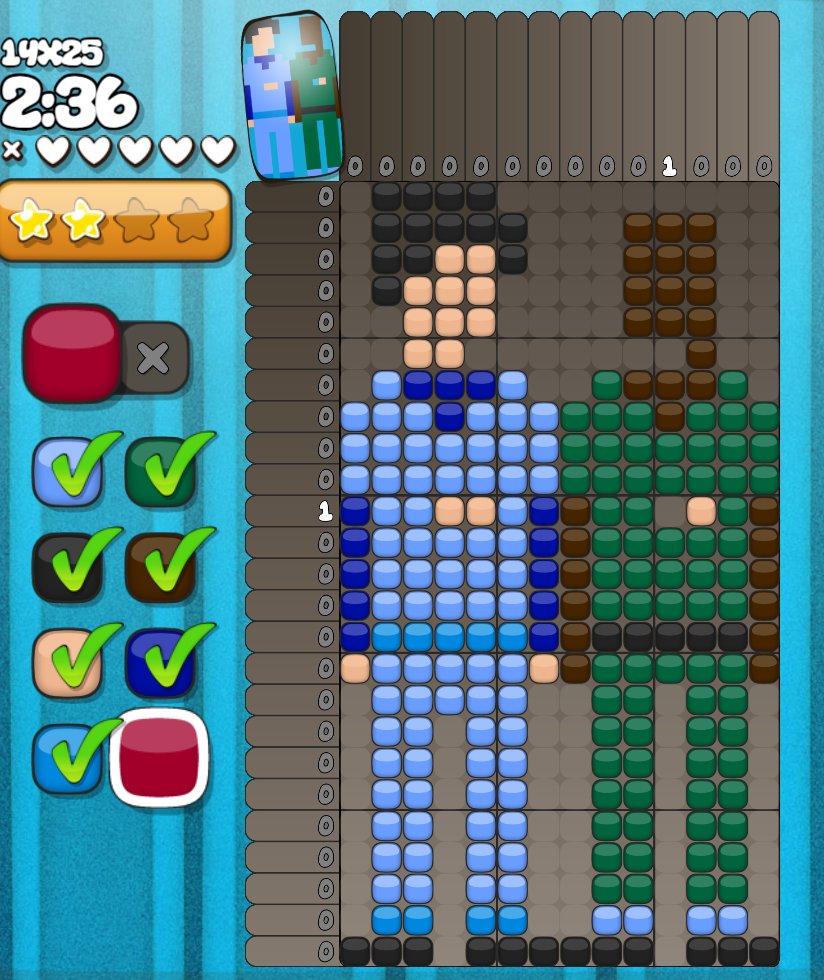Select the navy blue color swatch
This screenshot has height=980, width=824.
coord(160,661)
